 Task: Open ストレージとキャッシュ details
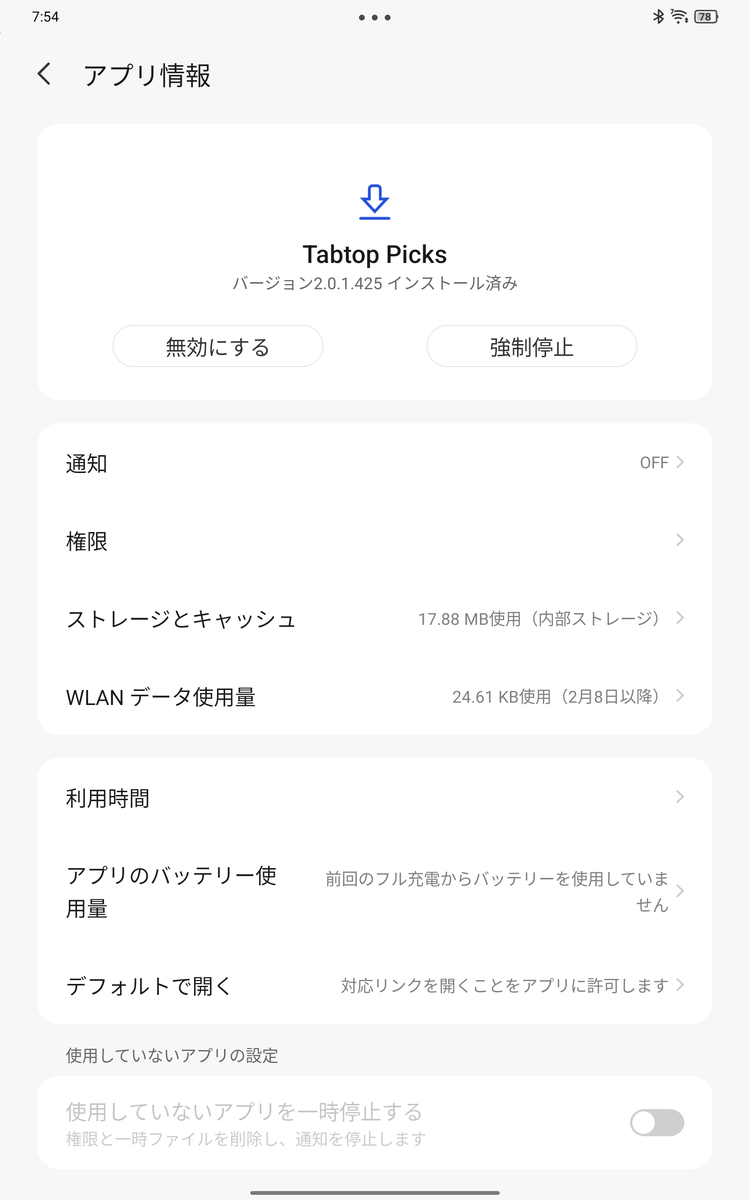click(x=375, y=619)
